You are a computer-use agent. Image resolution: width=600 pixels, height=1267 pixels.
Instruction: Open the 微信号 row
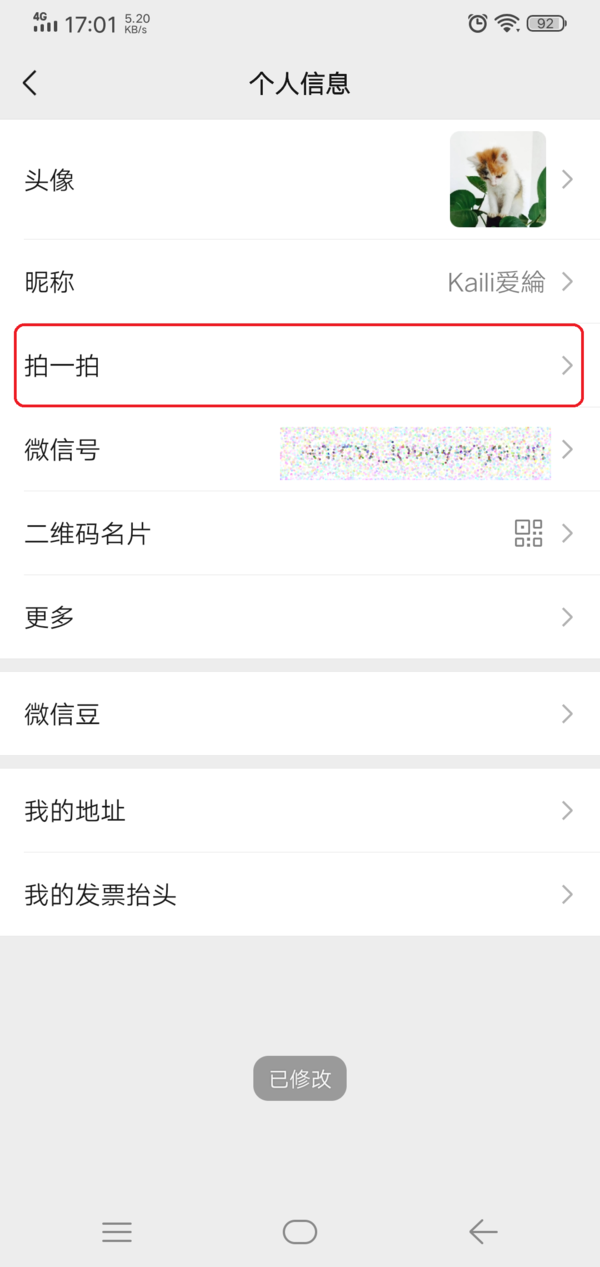tap(300, 450)
